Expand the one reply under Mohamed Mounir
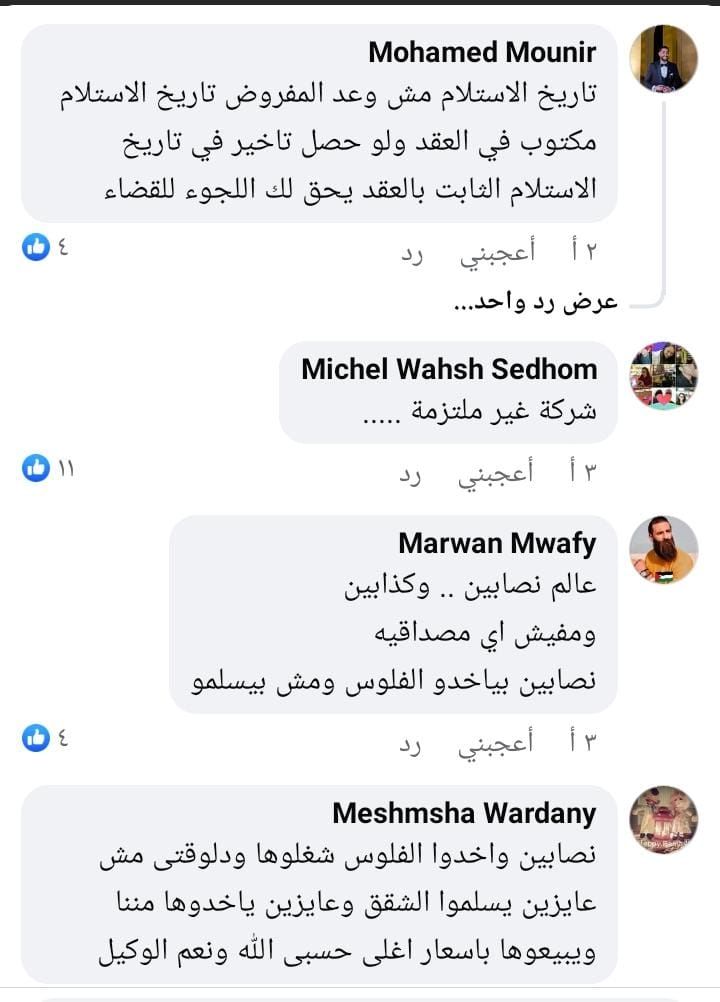 point(535,302)
